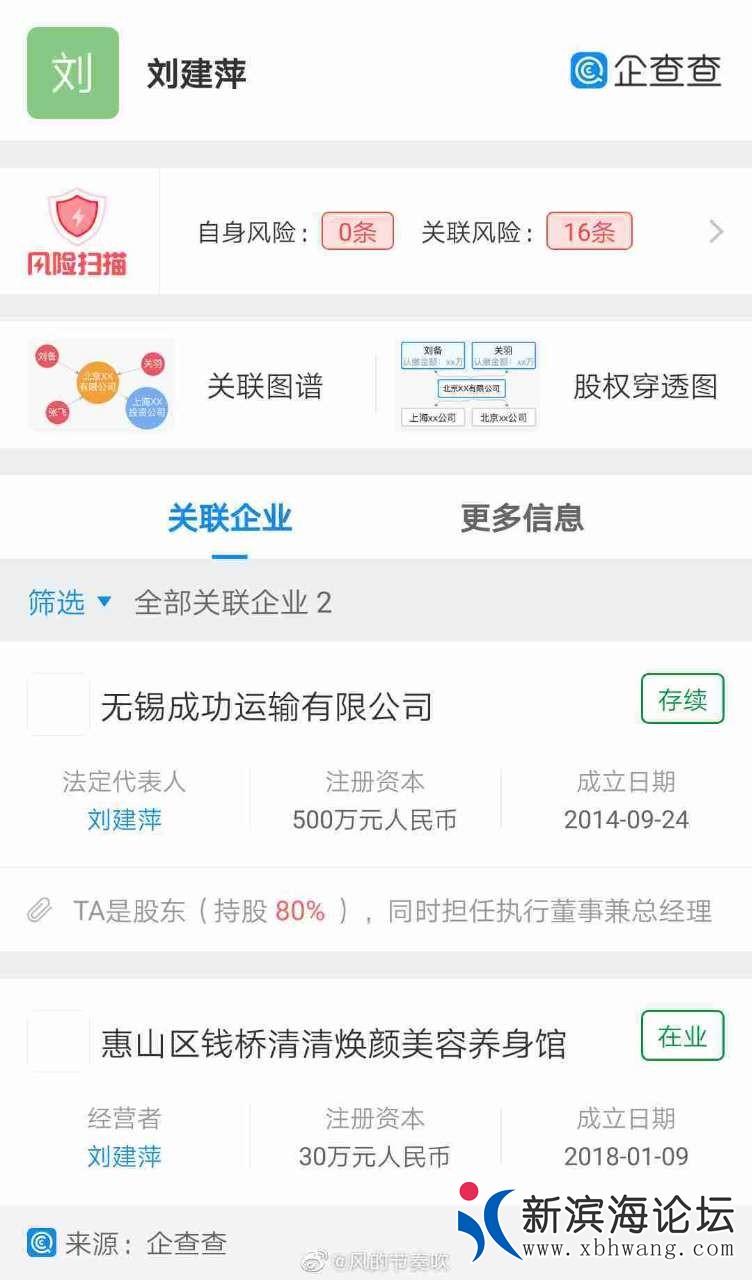The width and height of the screenshot is (752, 1280).
Task: Tap operator 刘建萍 under 惠山区钱桥清清焕颜美容养身馆
Action: coord(124,1157)
